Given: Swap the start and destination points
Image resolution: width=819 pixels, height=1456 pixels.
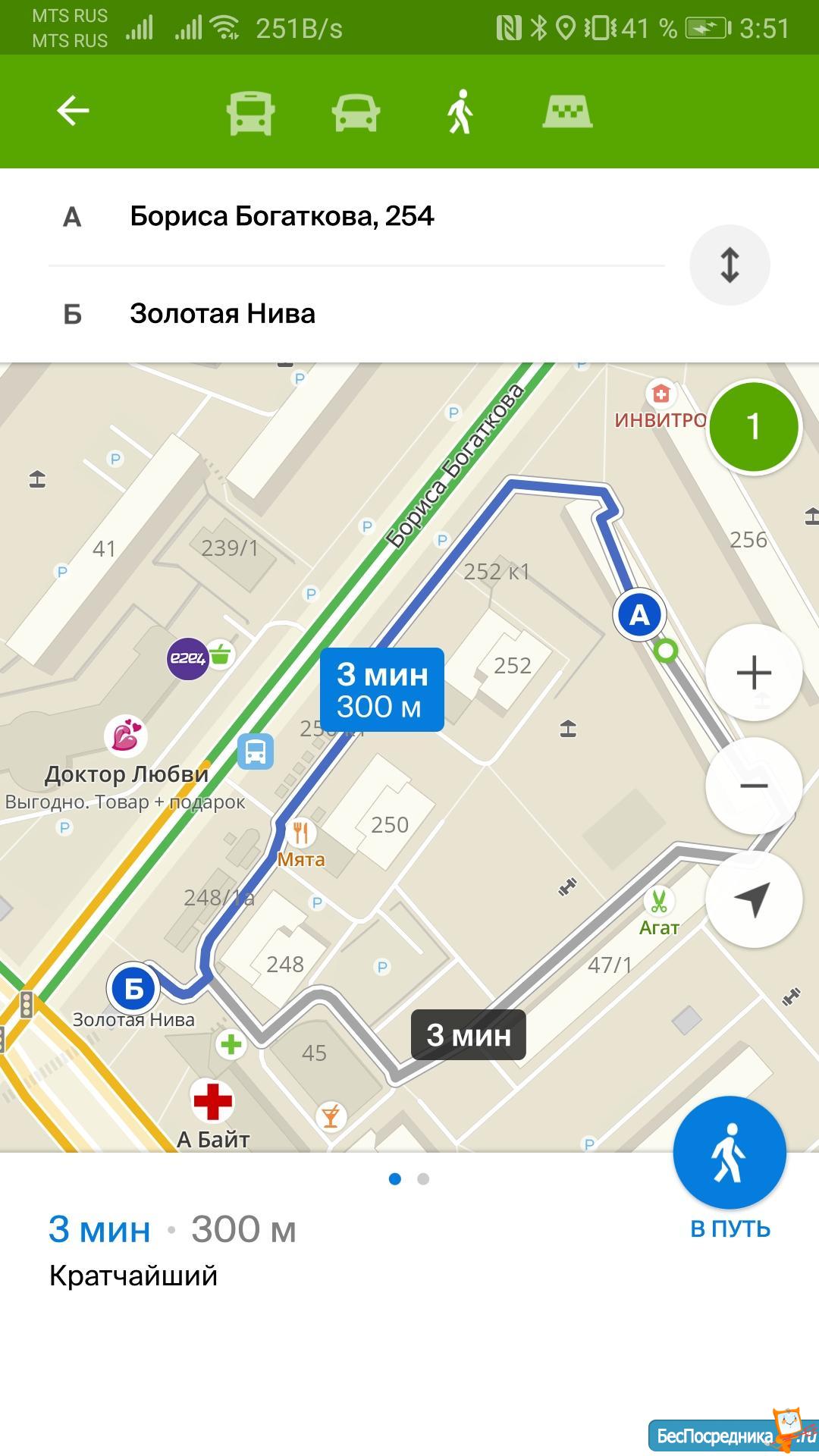Looking at the screenshot, I should tap(729, 265).
